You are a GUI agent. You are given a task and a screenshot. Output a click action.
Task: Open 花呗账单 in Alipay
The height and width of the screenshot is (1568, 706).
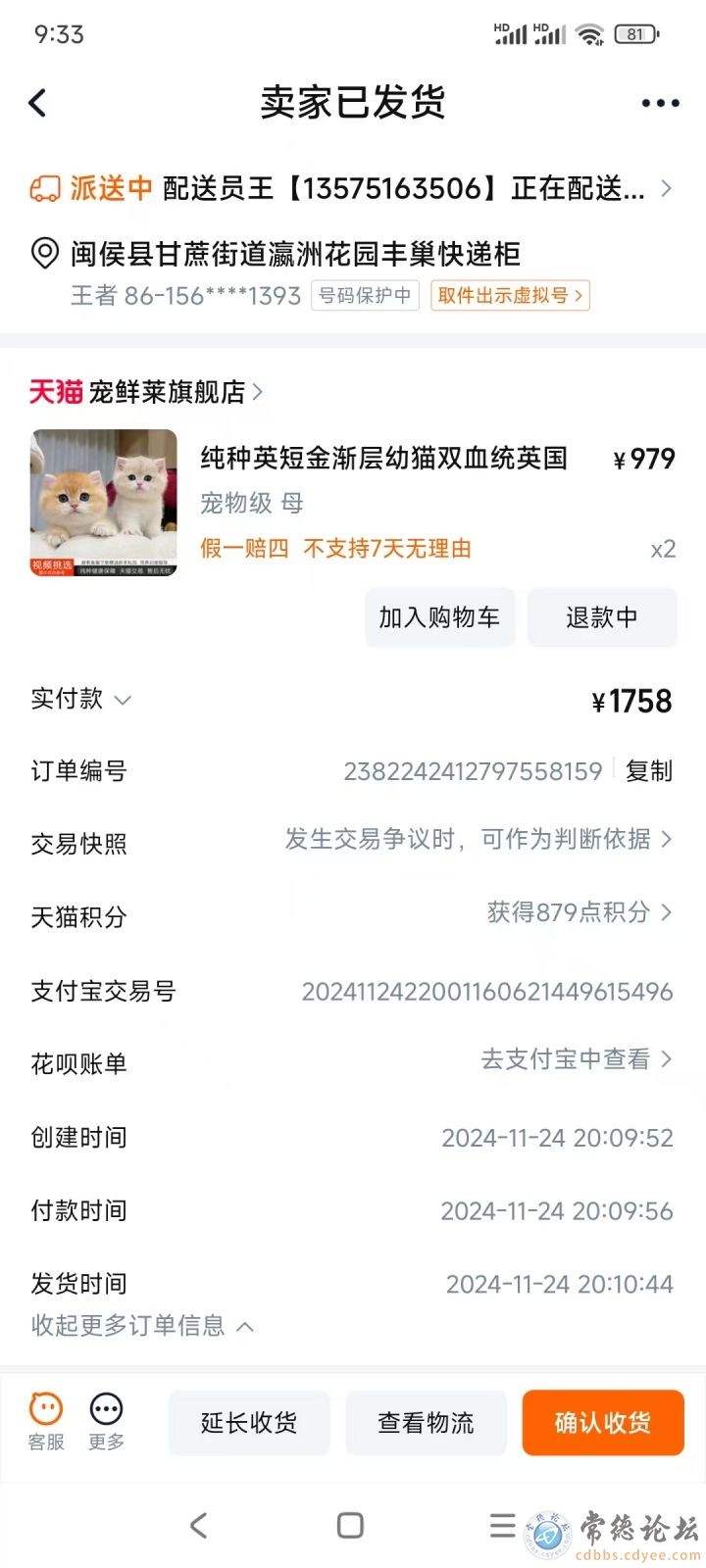point(576,1059)
